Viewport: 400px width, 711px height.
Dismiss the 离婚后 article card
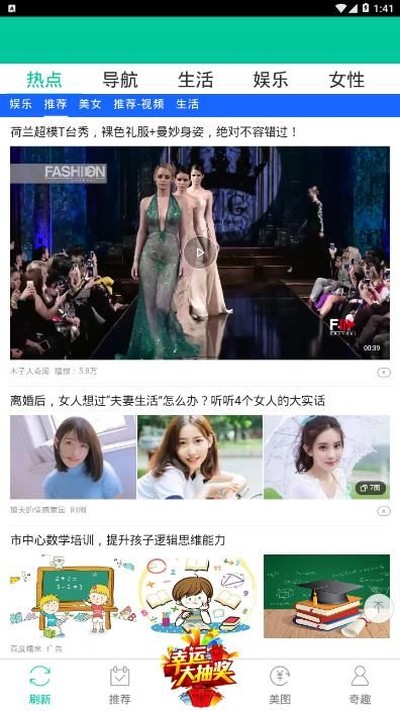tap(383, 511)
